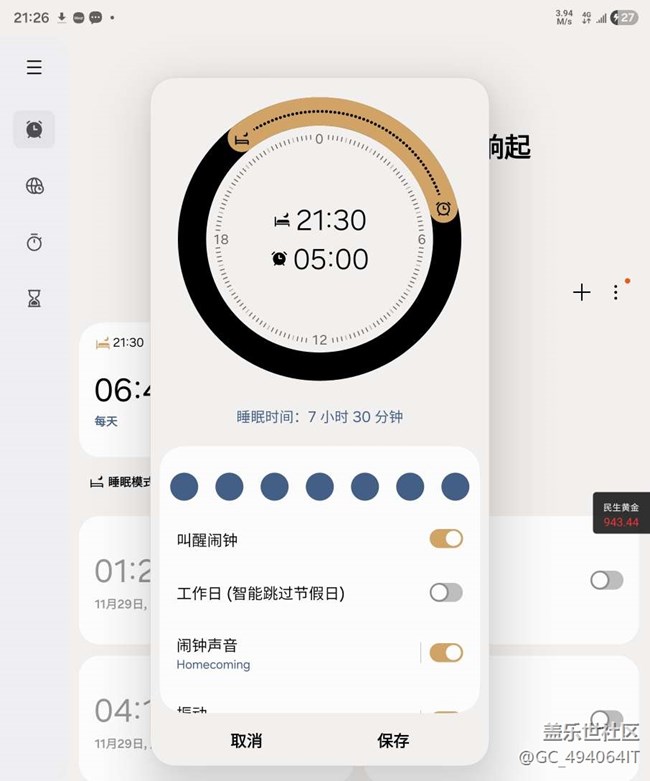Image resolution: width=650 pixels, height=781 pixels.
Task: Tap the 05:00 wake-up time value
Action: click(x=330, y=260)
